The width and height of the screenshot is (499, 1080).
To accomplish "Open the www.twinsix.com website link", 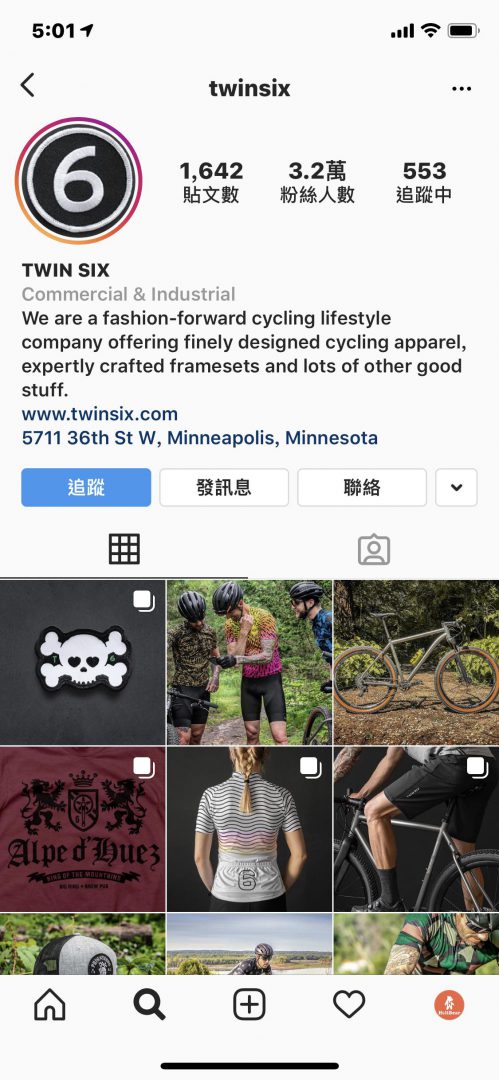I will [100, 414].
